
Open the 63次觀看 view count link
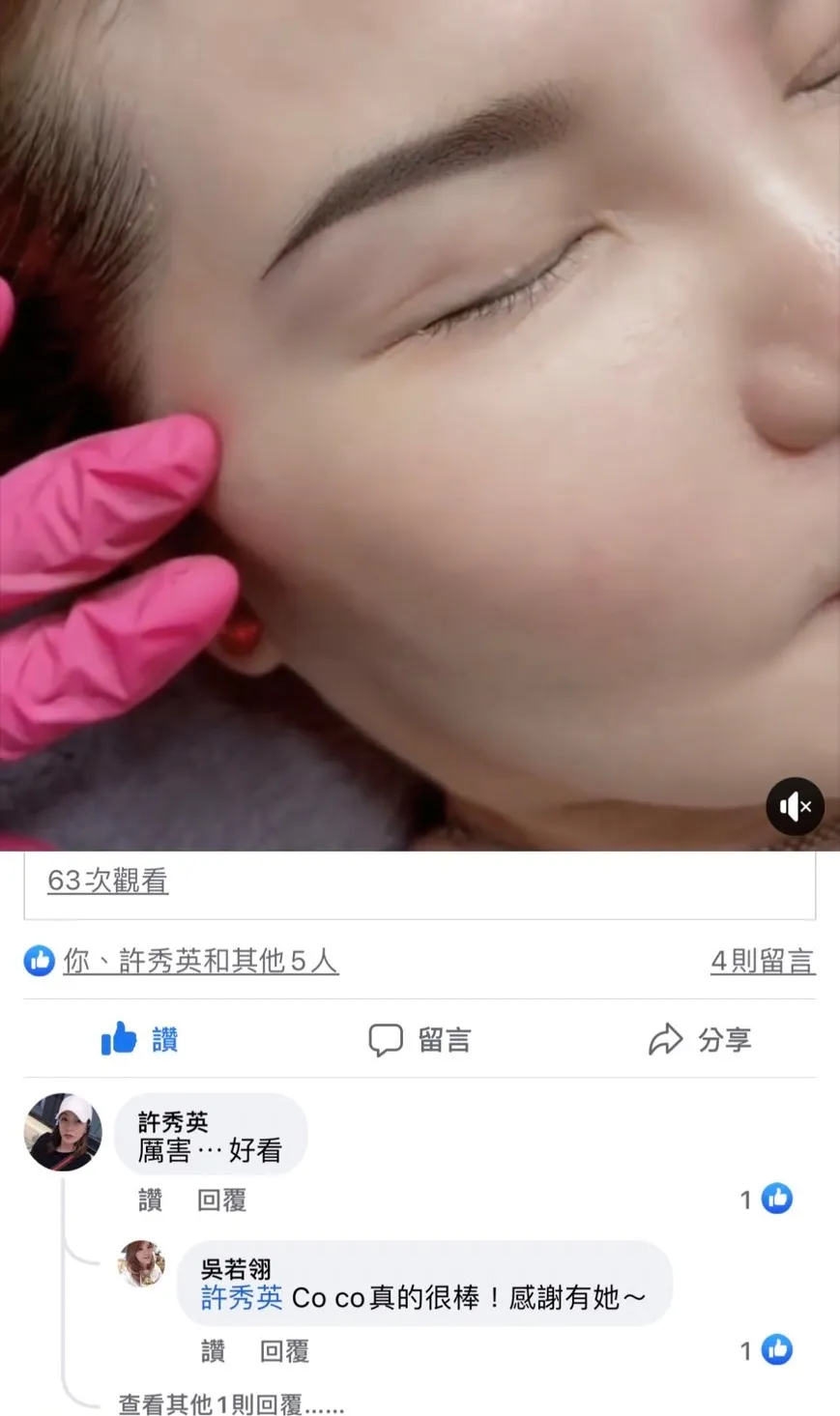pos(108,881)
